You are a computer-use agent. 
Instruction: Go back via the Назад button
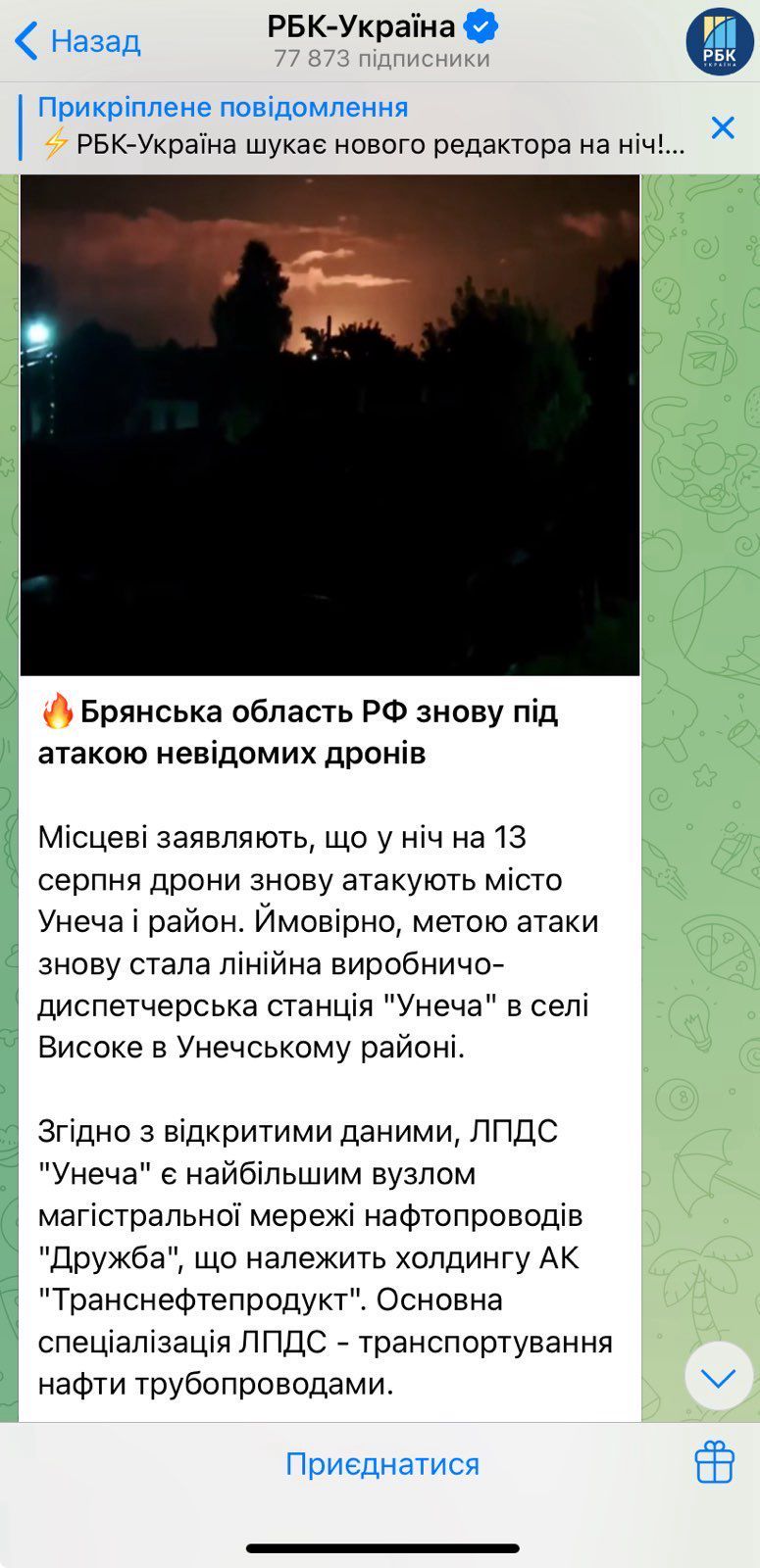[78, 41]
